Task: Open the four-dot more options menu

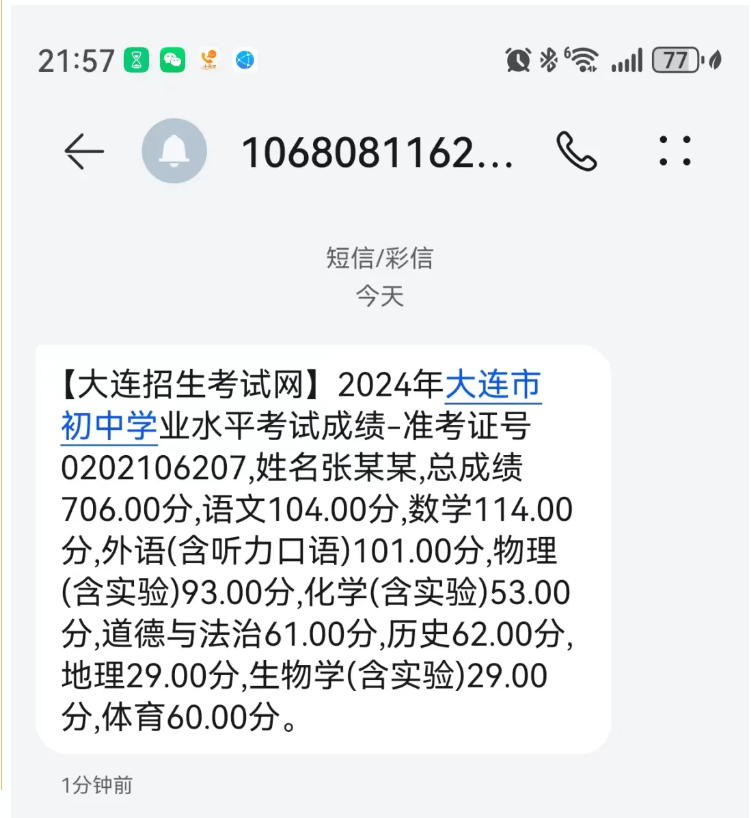Action: click(675, 151)
